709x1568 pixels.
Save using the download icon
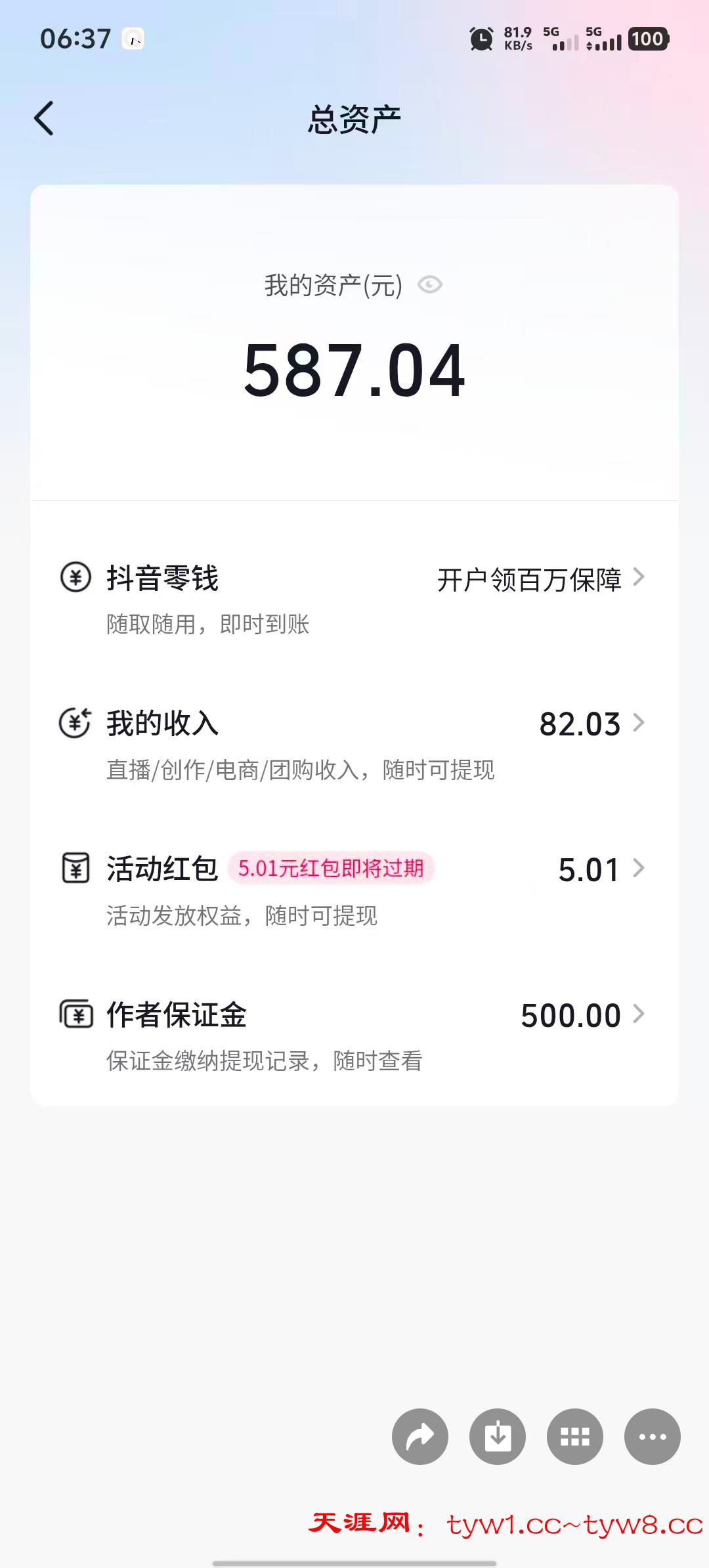tap(498, 1437)
